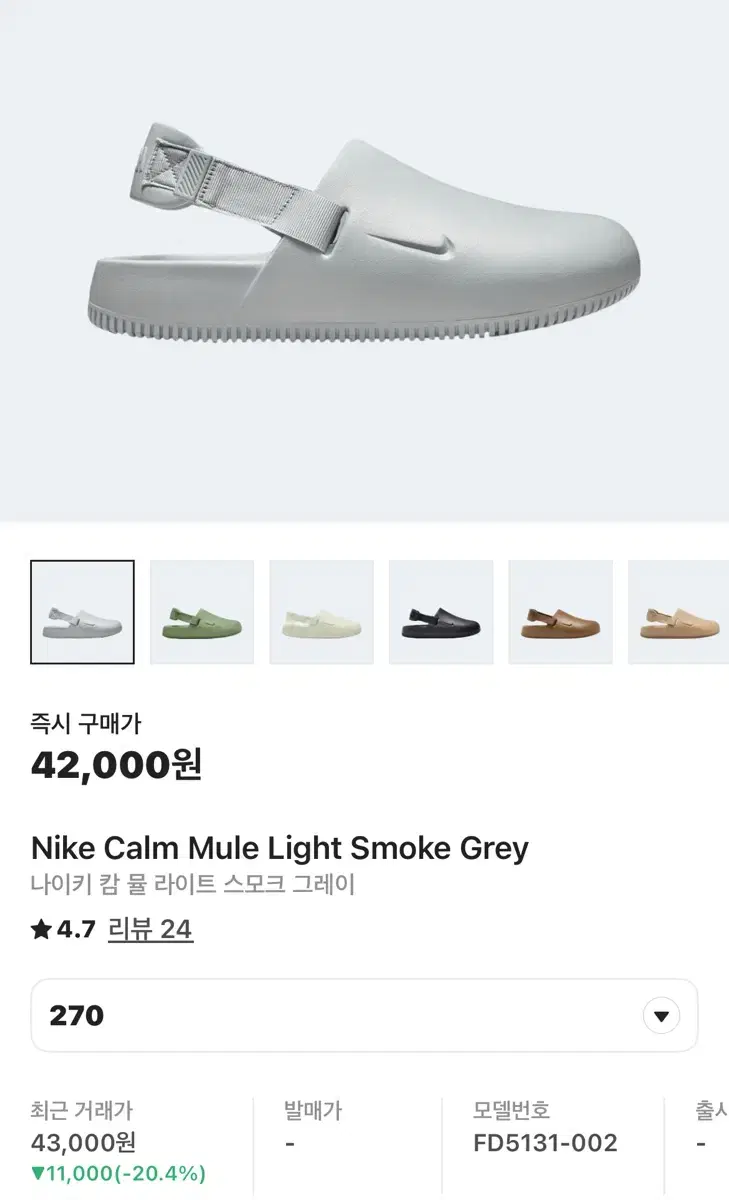Open the size selection dropdown showing 270
729x1200 pixels.
[364, 1015]
